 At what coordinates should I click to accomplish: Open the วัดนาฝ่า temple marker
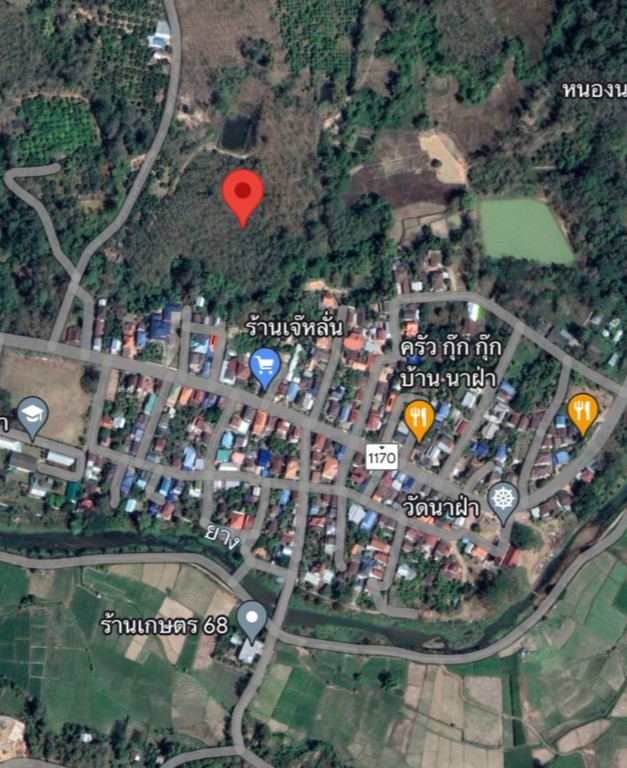(503, 499)
